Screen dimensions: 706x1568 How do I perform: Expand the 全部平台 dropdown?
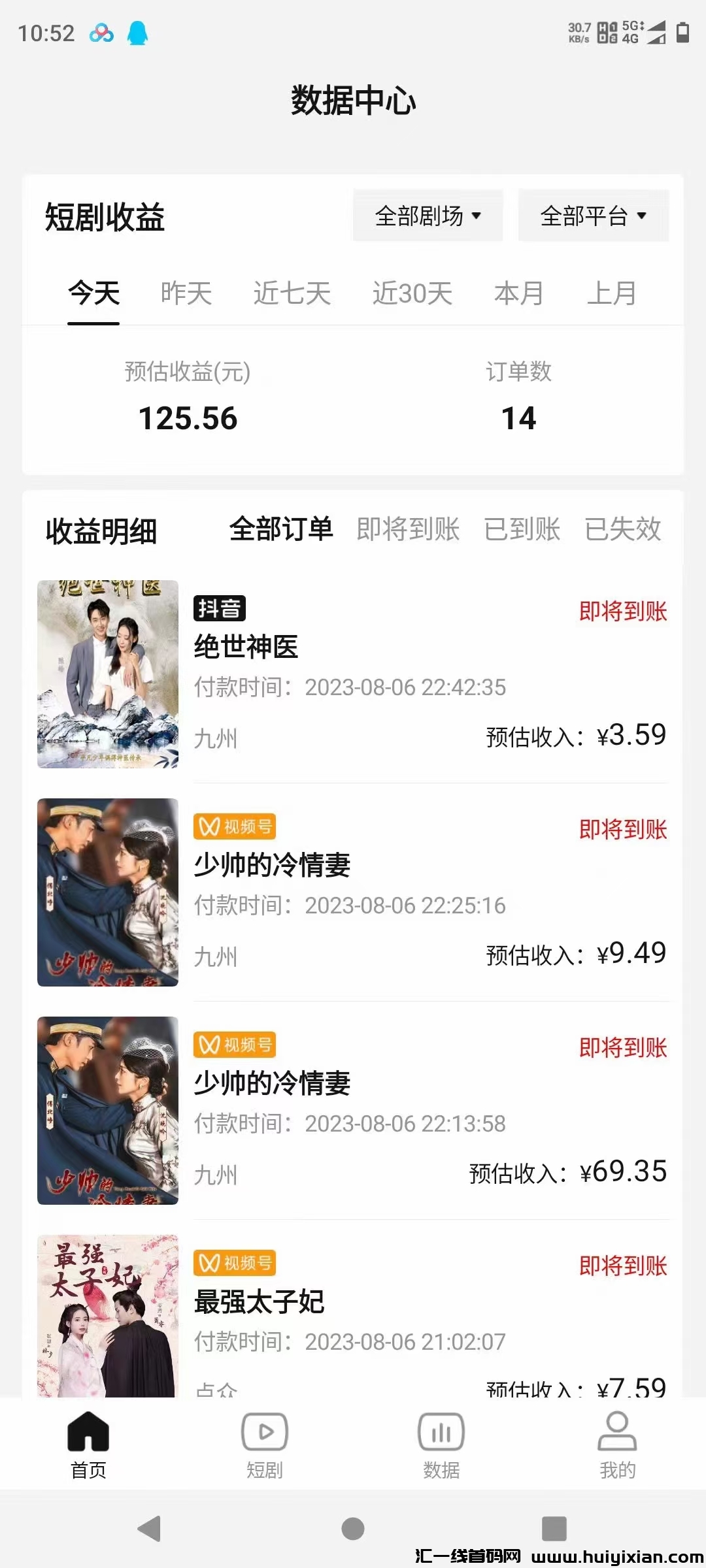pyautogui.click(x=593, y=216)
